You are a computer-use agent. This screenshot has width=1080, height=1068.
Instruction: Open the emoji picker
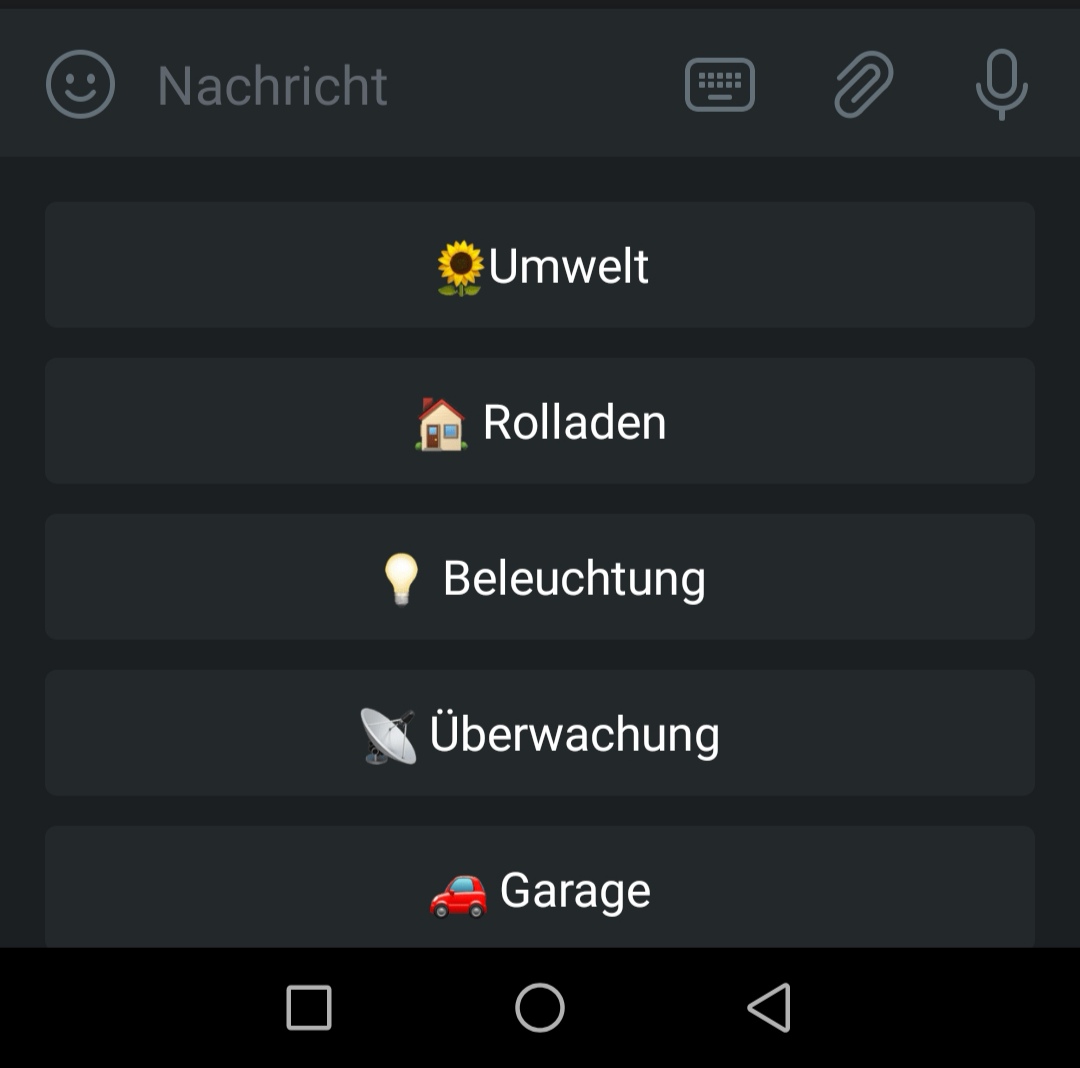80,85
